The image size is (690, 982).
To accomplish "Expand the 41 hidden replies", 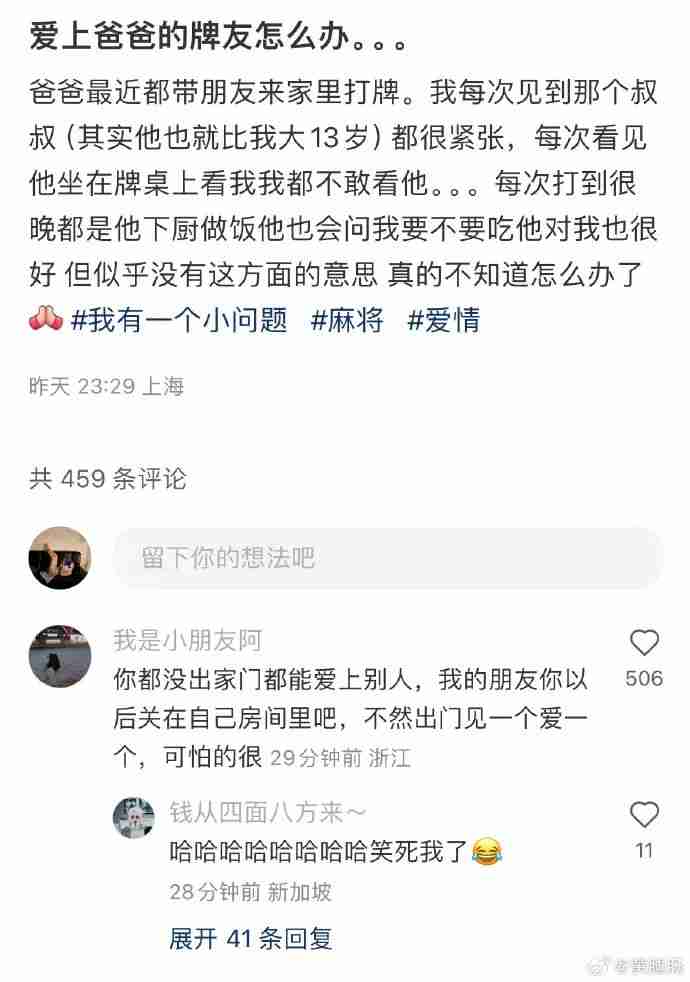I will click(250, 938).
